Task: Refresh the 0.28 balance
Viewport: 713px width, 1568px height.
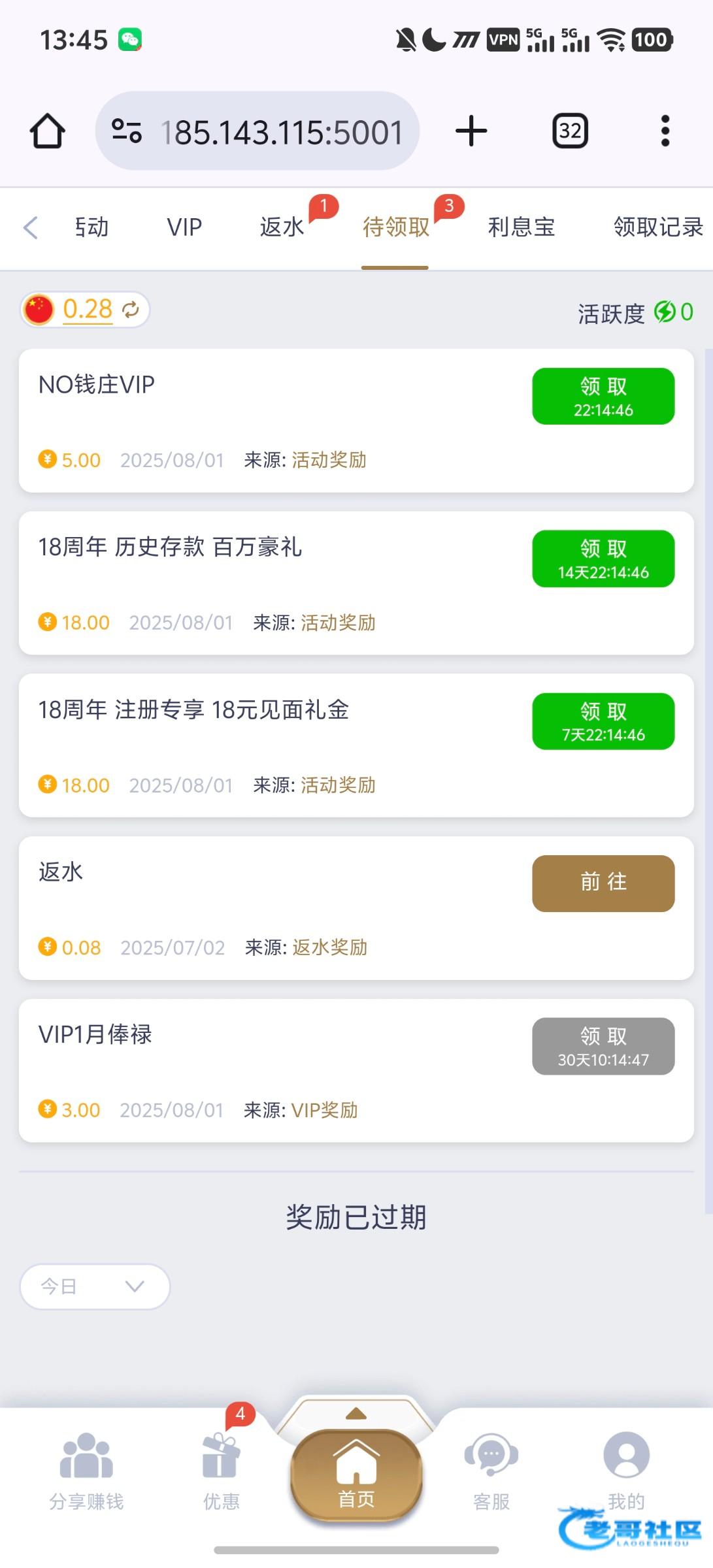Action: (x=131, y=310)
